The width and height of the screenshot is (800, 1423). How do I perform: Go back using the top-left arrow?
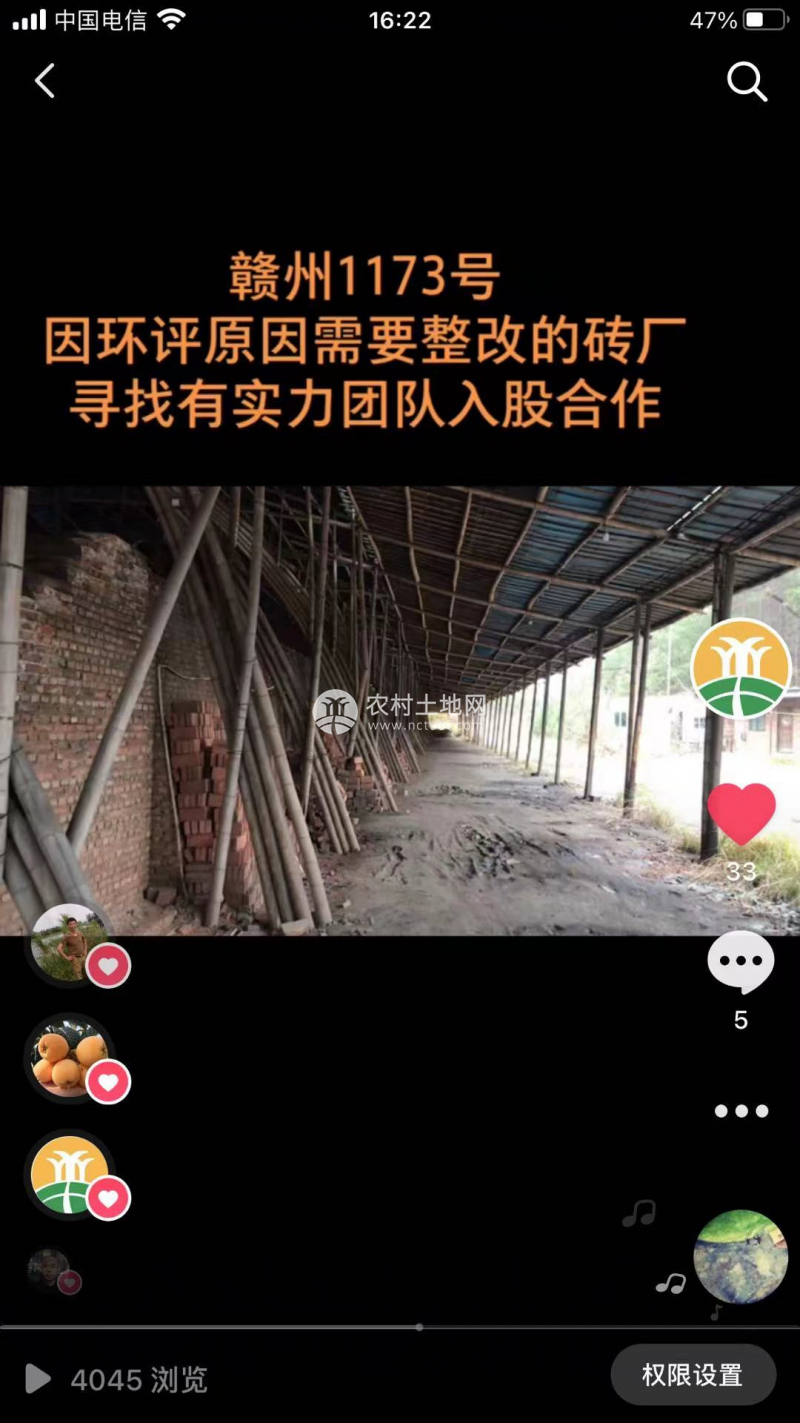pos(45,81)
